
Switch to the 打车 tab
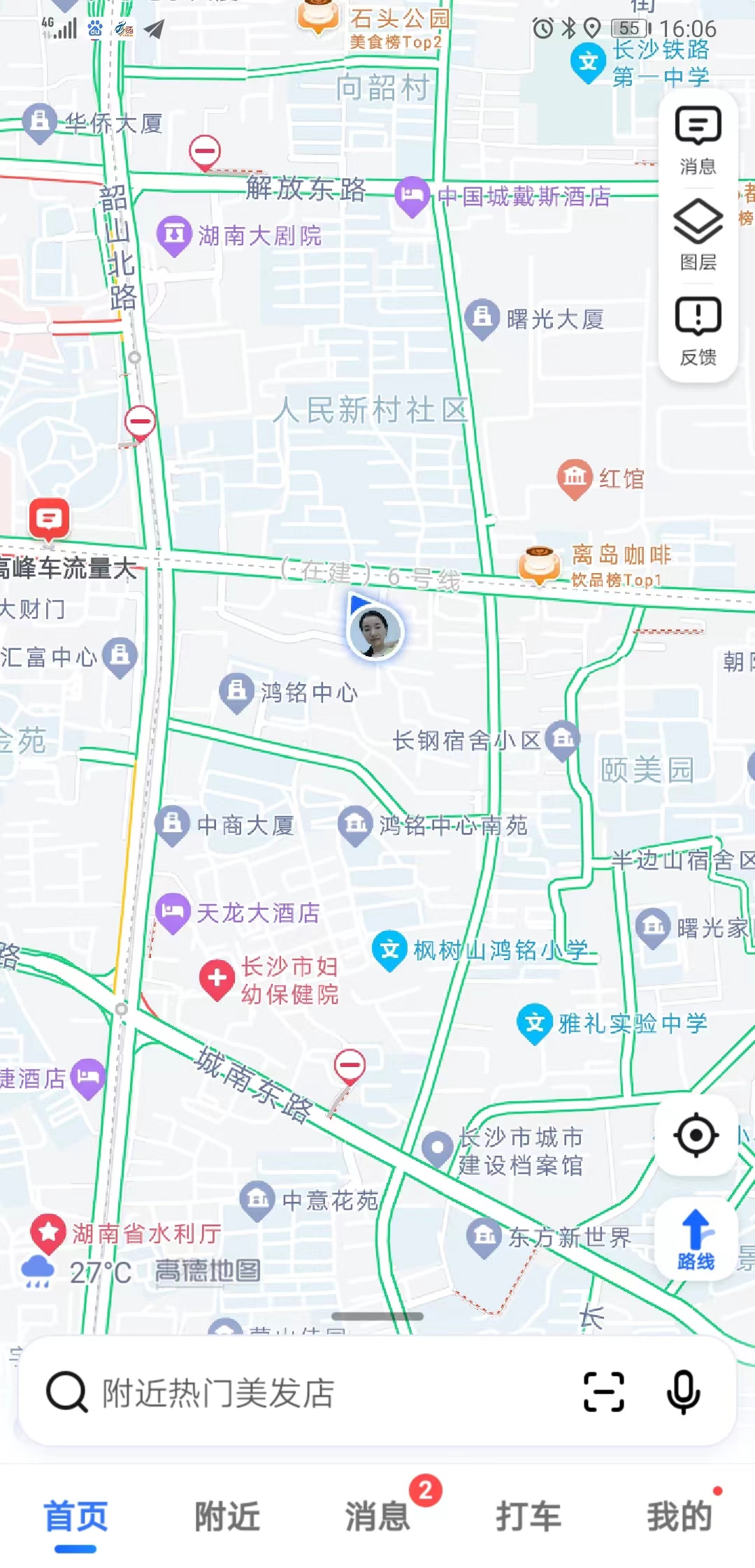pyautogui.click(x=528, y=1517)
